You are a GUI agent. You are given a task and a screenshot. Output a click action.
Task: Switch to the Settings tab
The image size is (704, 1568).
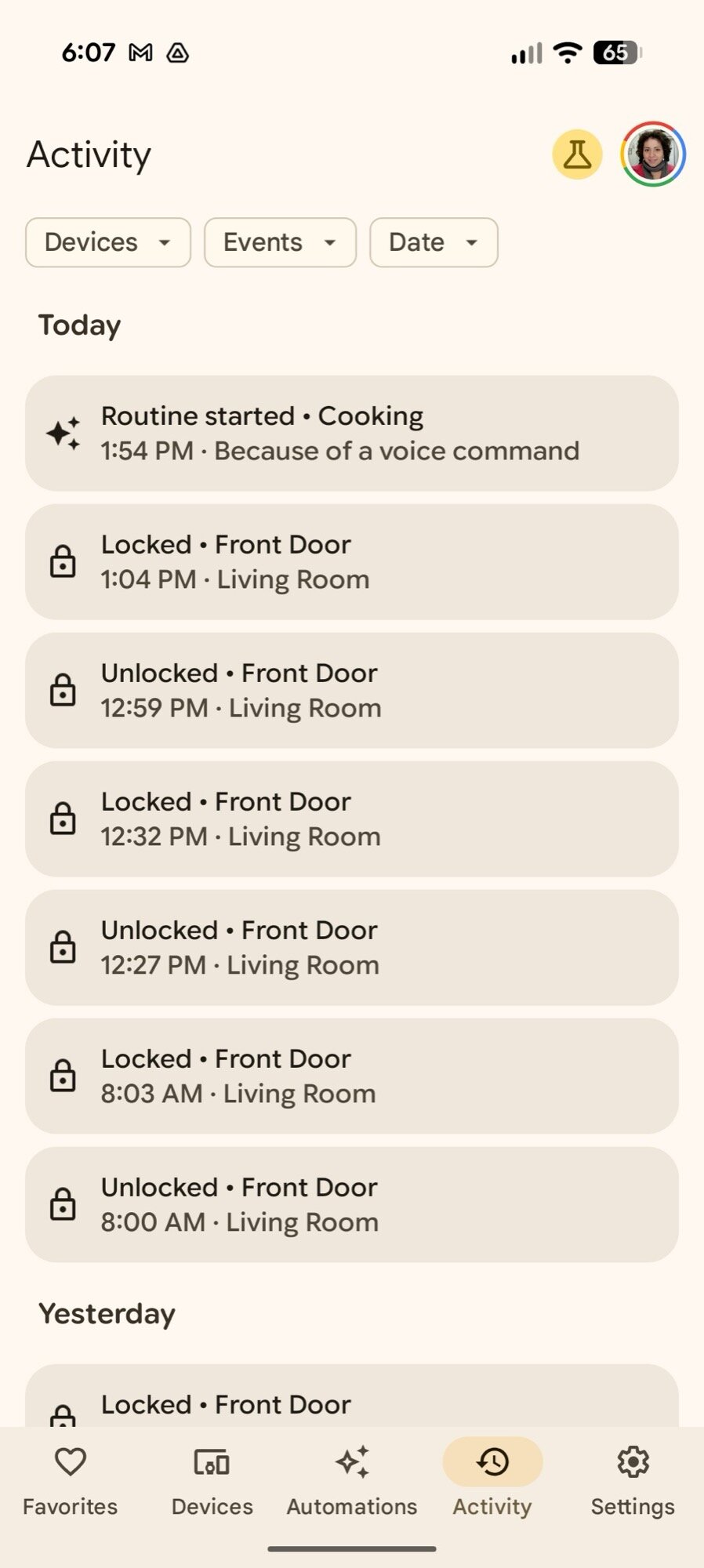[x=632, y=1478]
